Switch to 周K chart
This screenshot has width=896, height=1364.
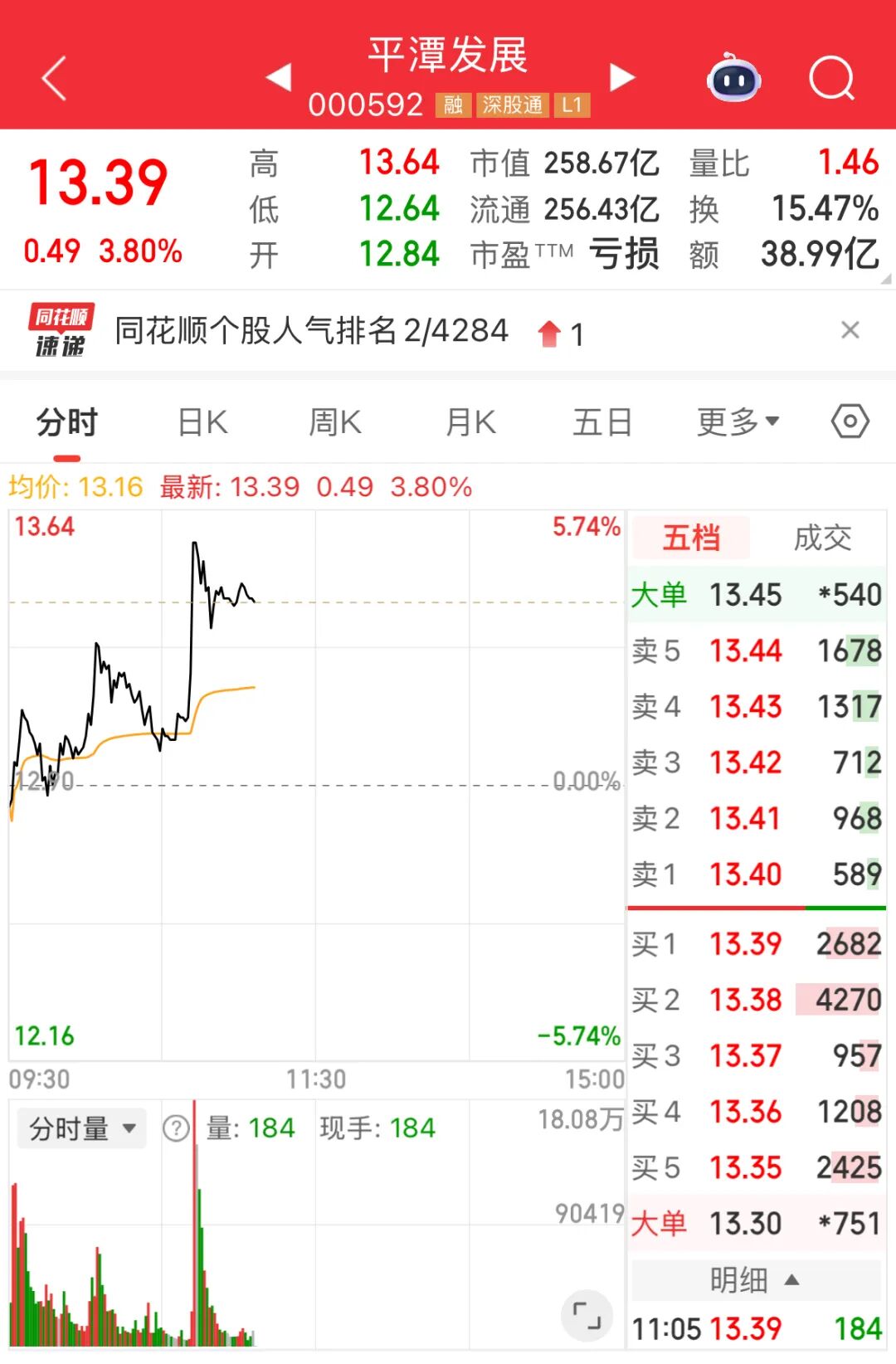335,422
